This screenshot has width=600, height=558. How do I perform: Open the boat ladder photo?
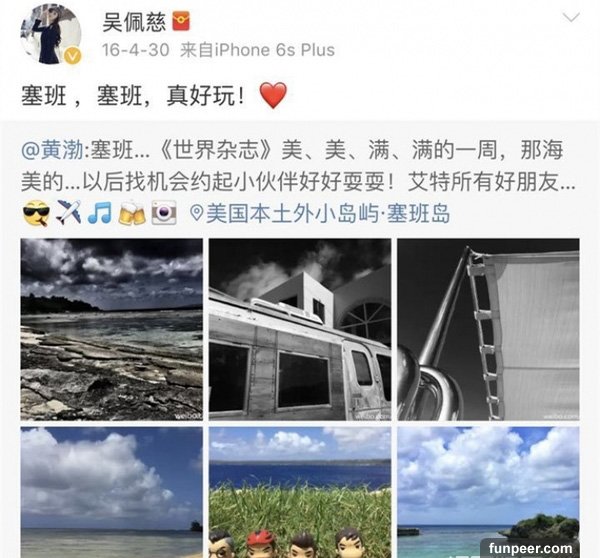(x=488, y=329)
